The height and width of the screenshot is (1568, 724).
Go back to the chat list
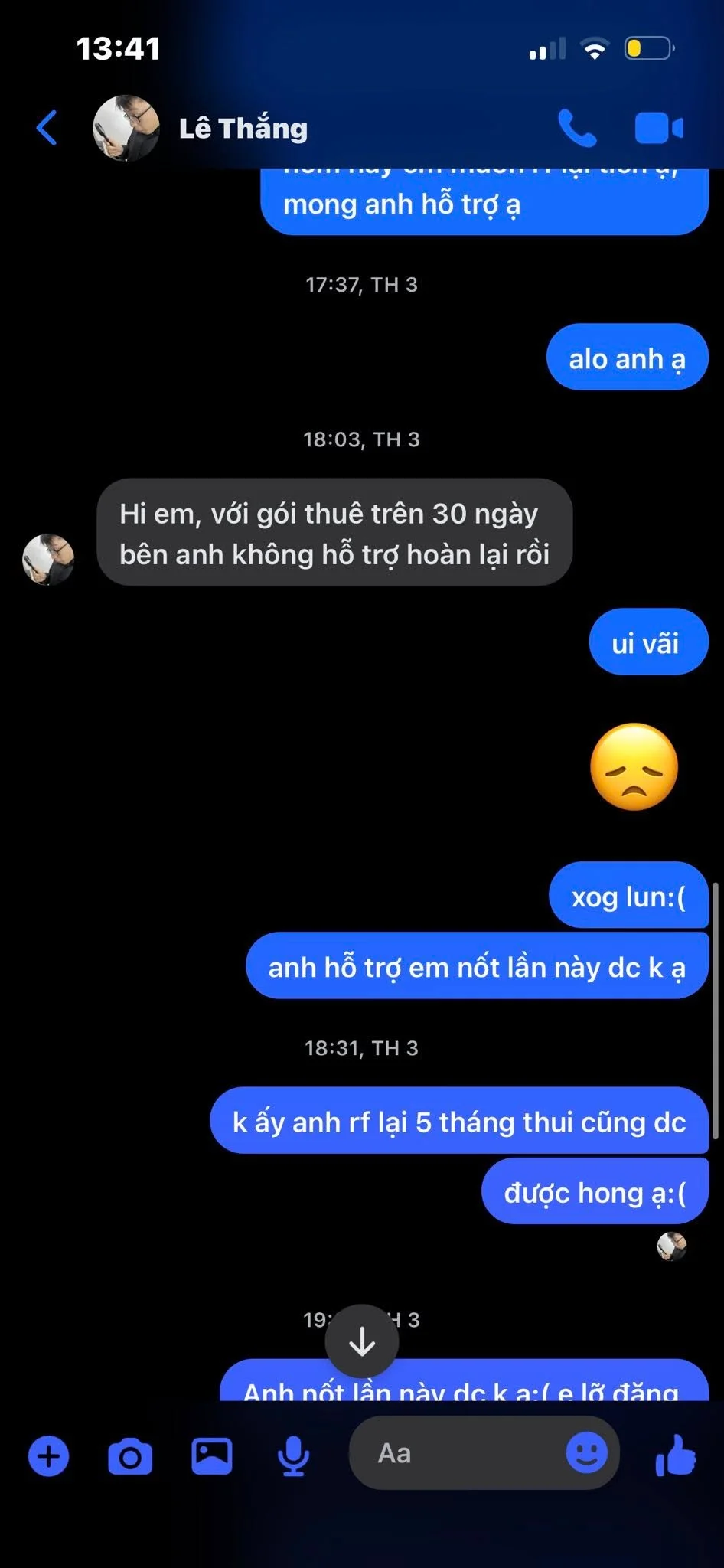pos(47,128)
